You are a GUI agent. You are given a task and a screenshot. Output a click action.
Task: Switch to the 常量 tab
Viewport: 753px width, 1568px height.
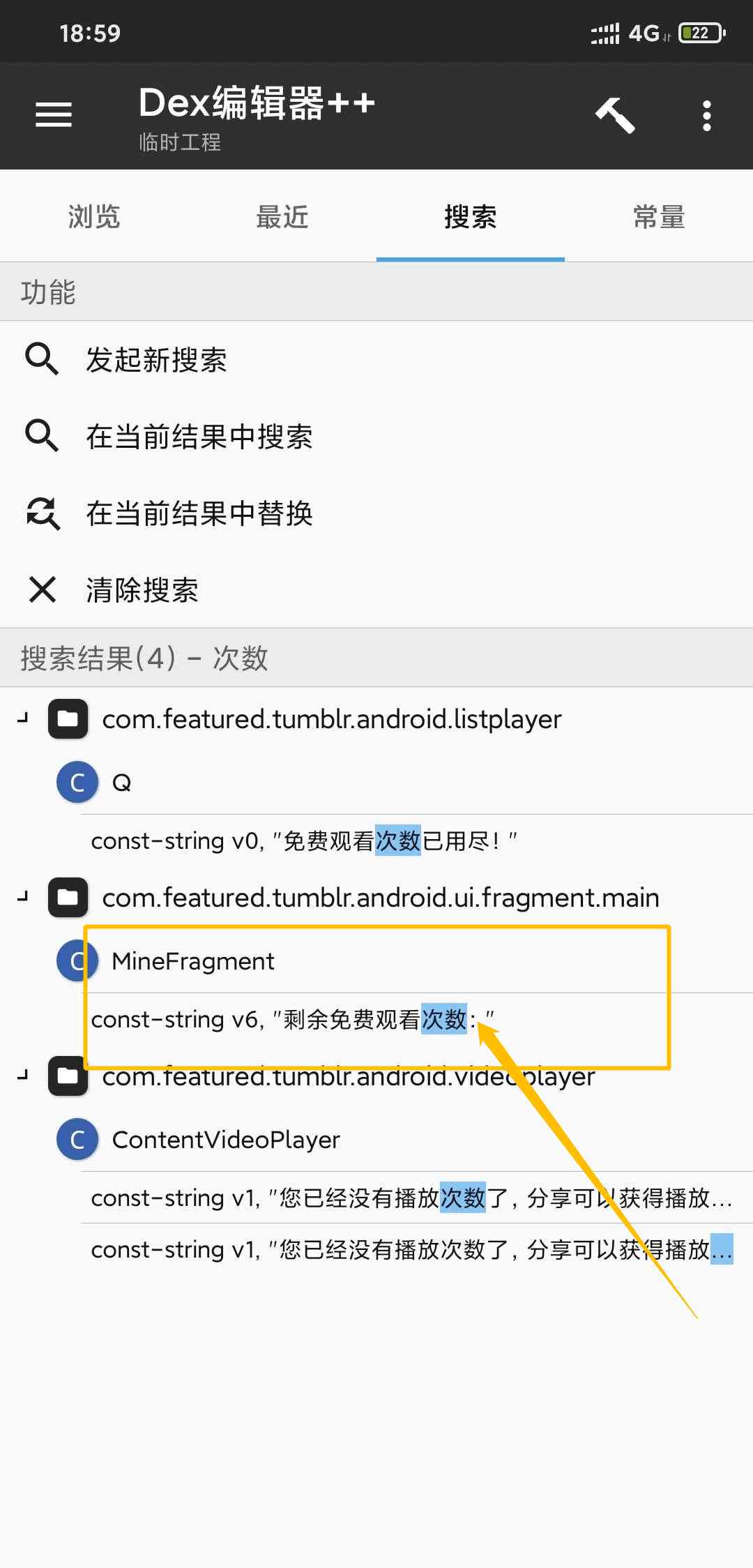(x=659, y=216)
